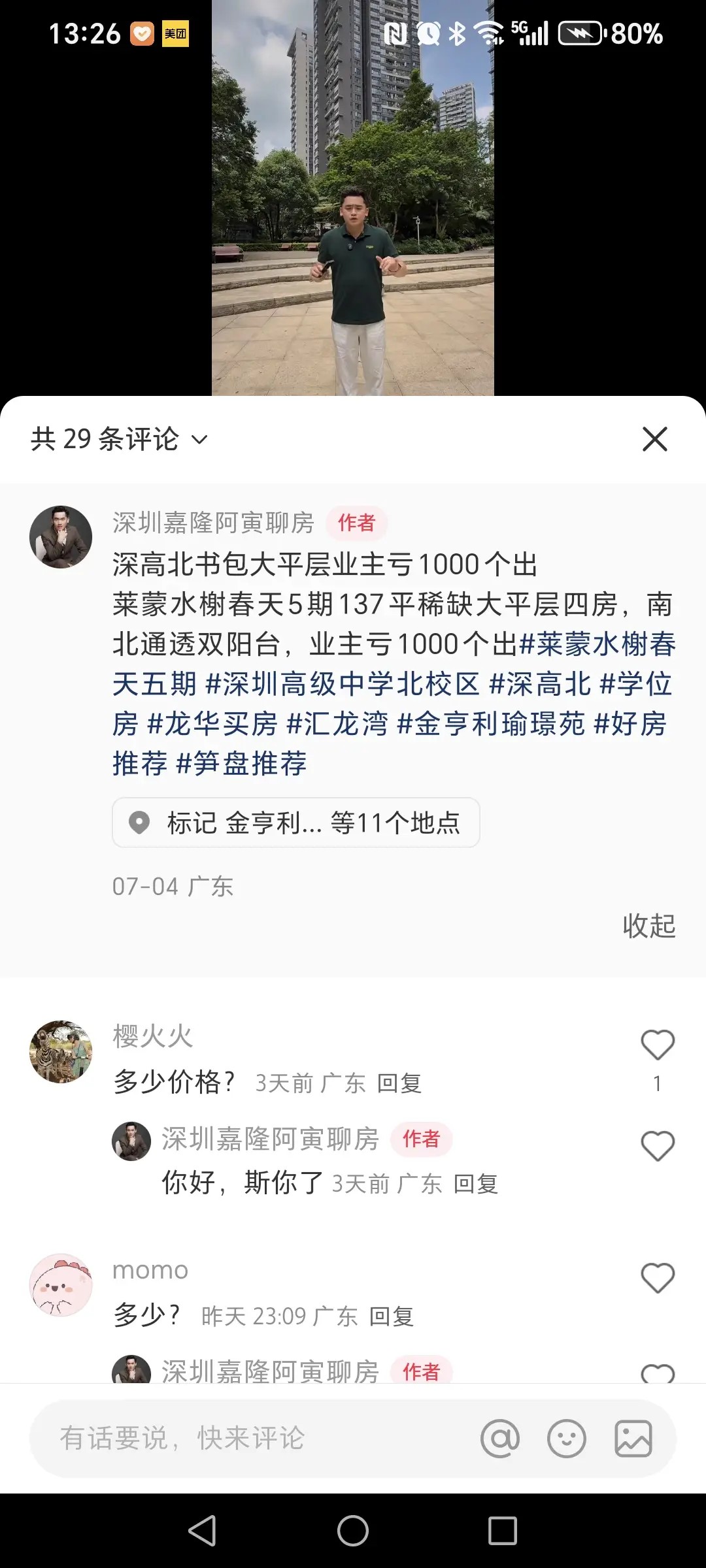Open the emoji picker in comment bar
The image size is (706, 1568).
tap(567, 1438)
